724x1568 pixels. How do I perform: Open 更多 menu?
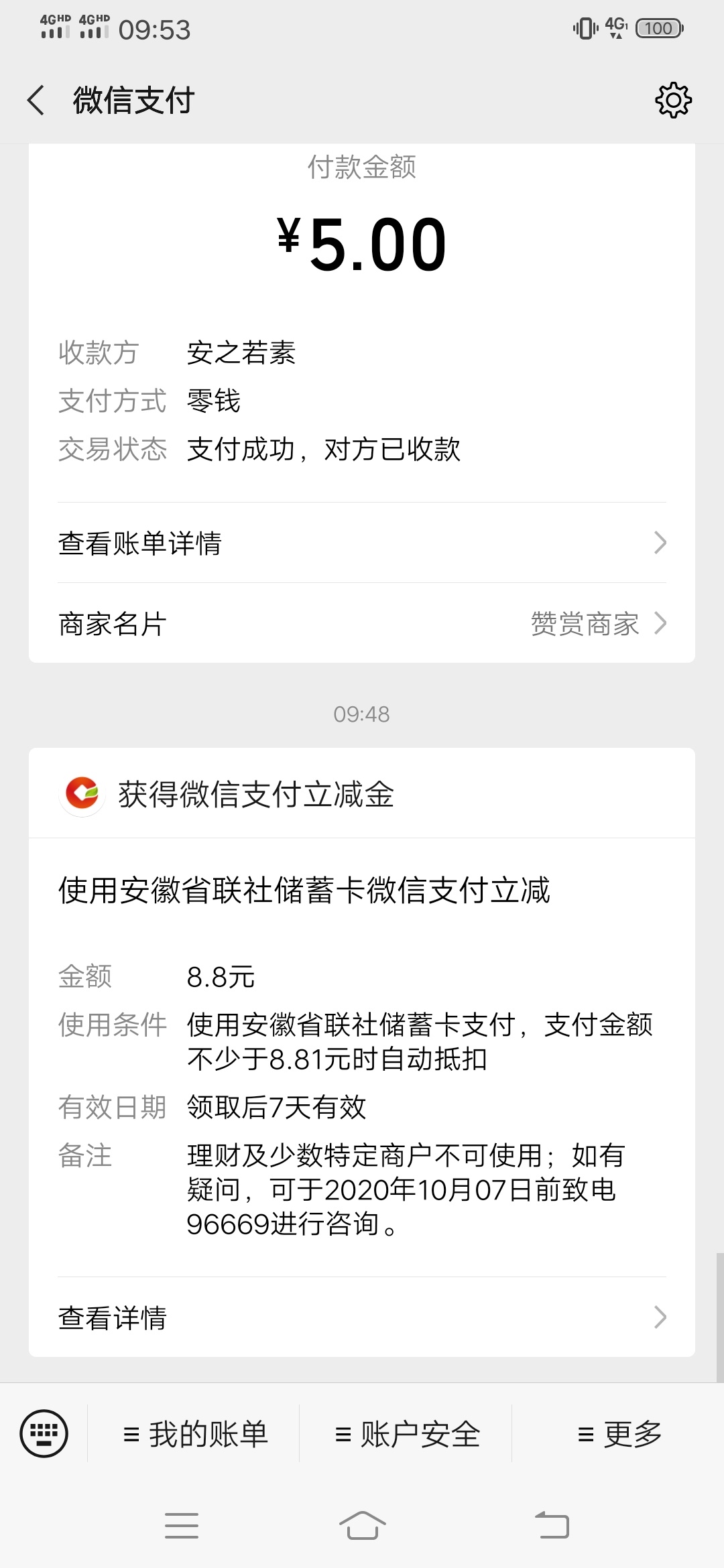pyautogui.click(x=618, y=1434)
